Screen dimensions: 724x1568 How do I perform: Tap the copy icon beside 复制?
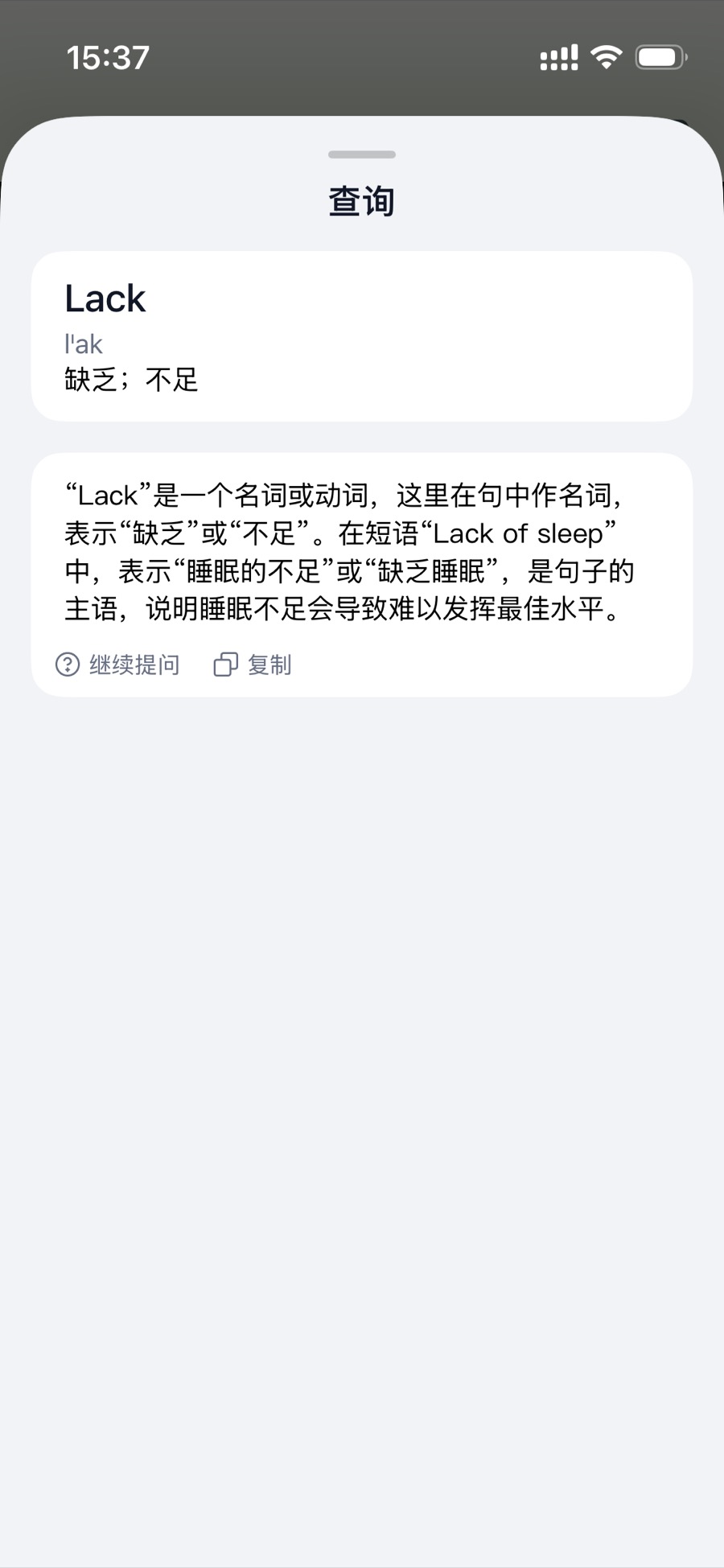[x=224, y=665]
